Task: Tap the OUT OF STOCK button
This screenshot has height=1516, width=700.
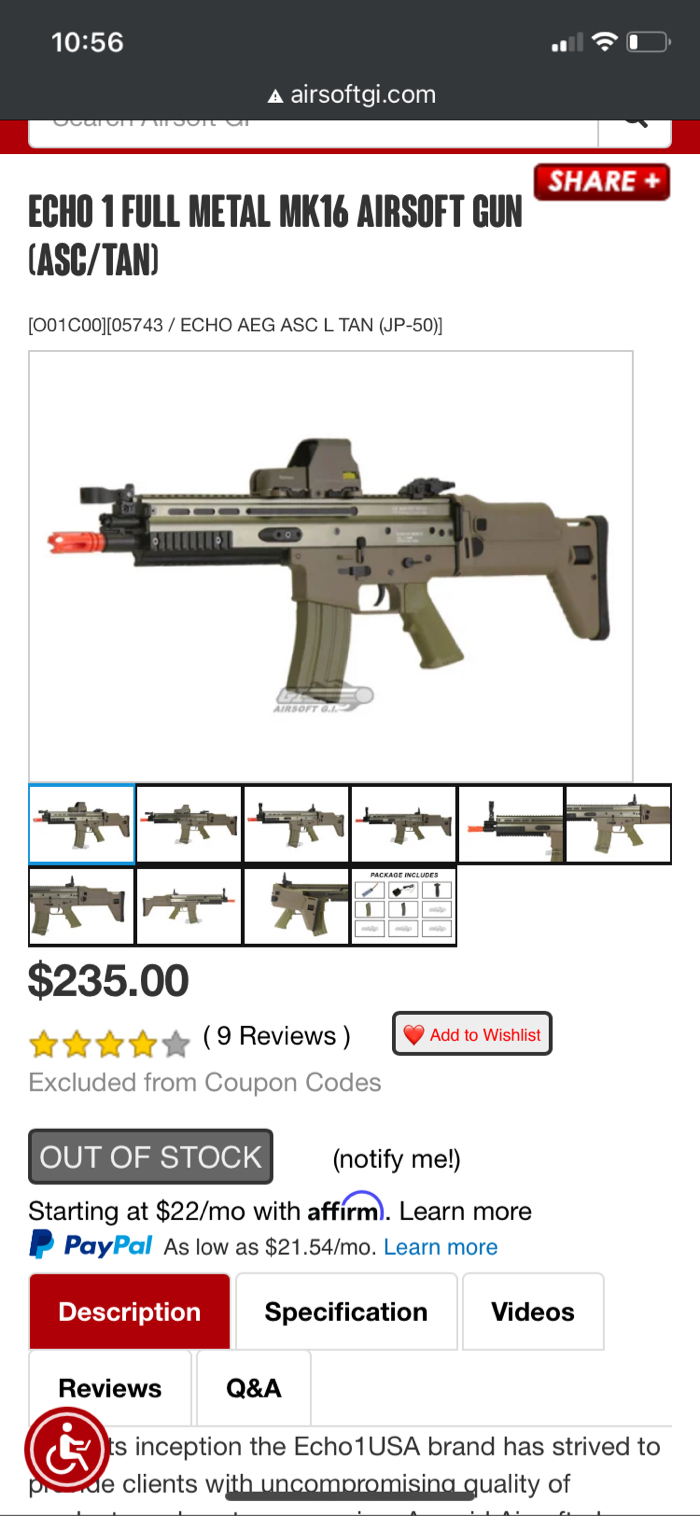Action: [151, 1157]
